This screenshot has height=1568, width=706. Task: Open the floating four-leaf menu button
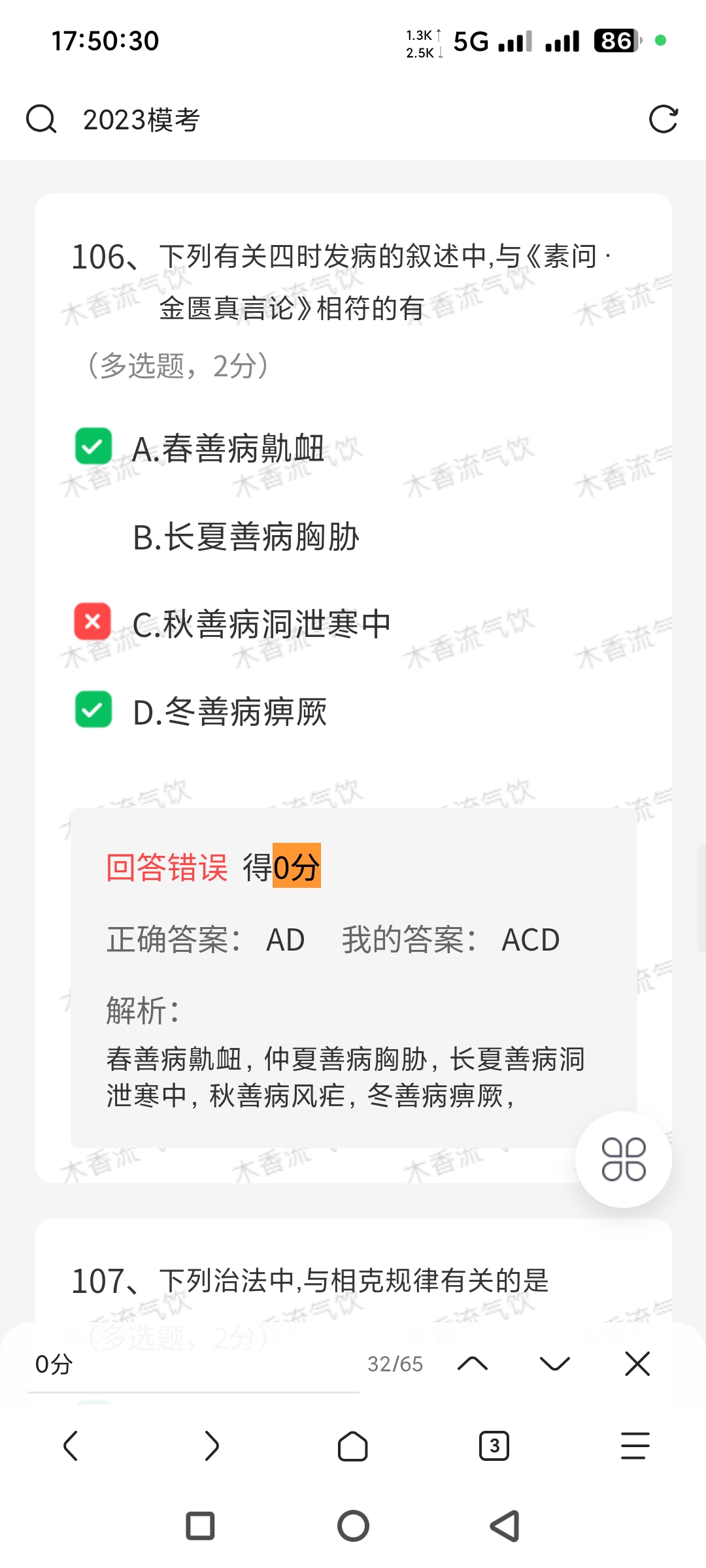[623, 1160]
